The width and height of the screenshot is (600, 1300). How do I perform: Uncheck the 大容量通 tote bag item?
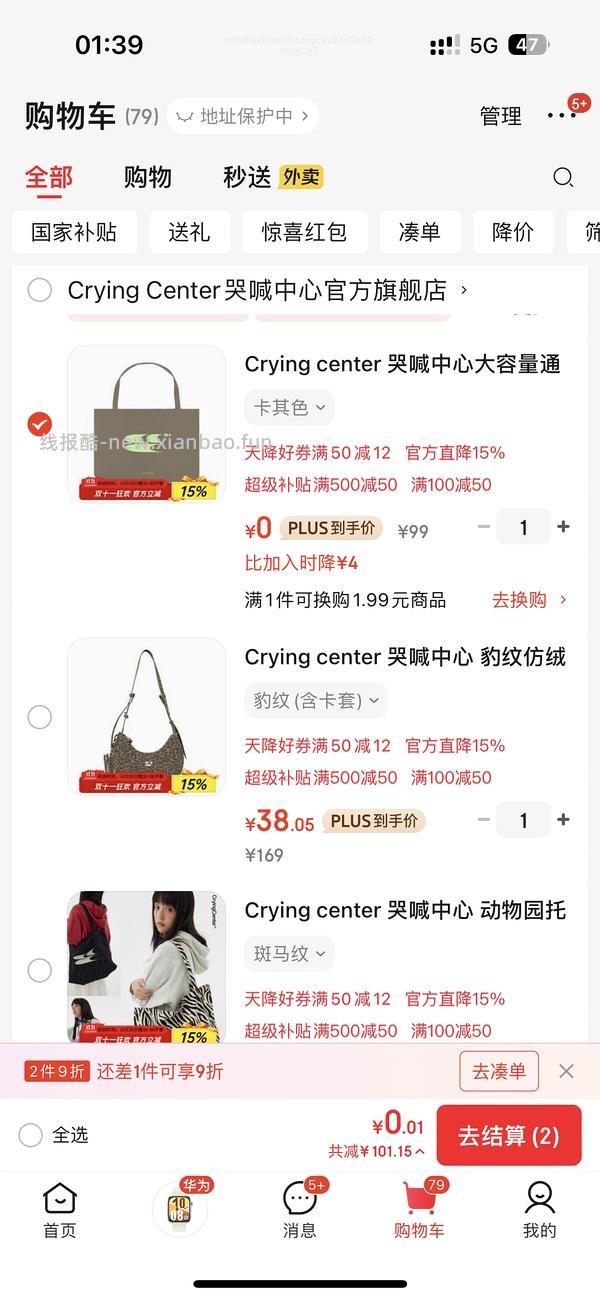click(x=40, y=423)
